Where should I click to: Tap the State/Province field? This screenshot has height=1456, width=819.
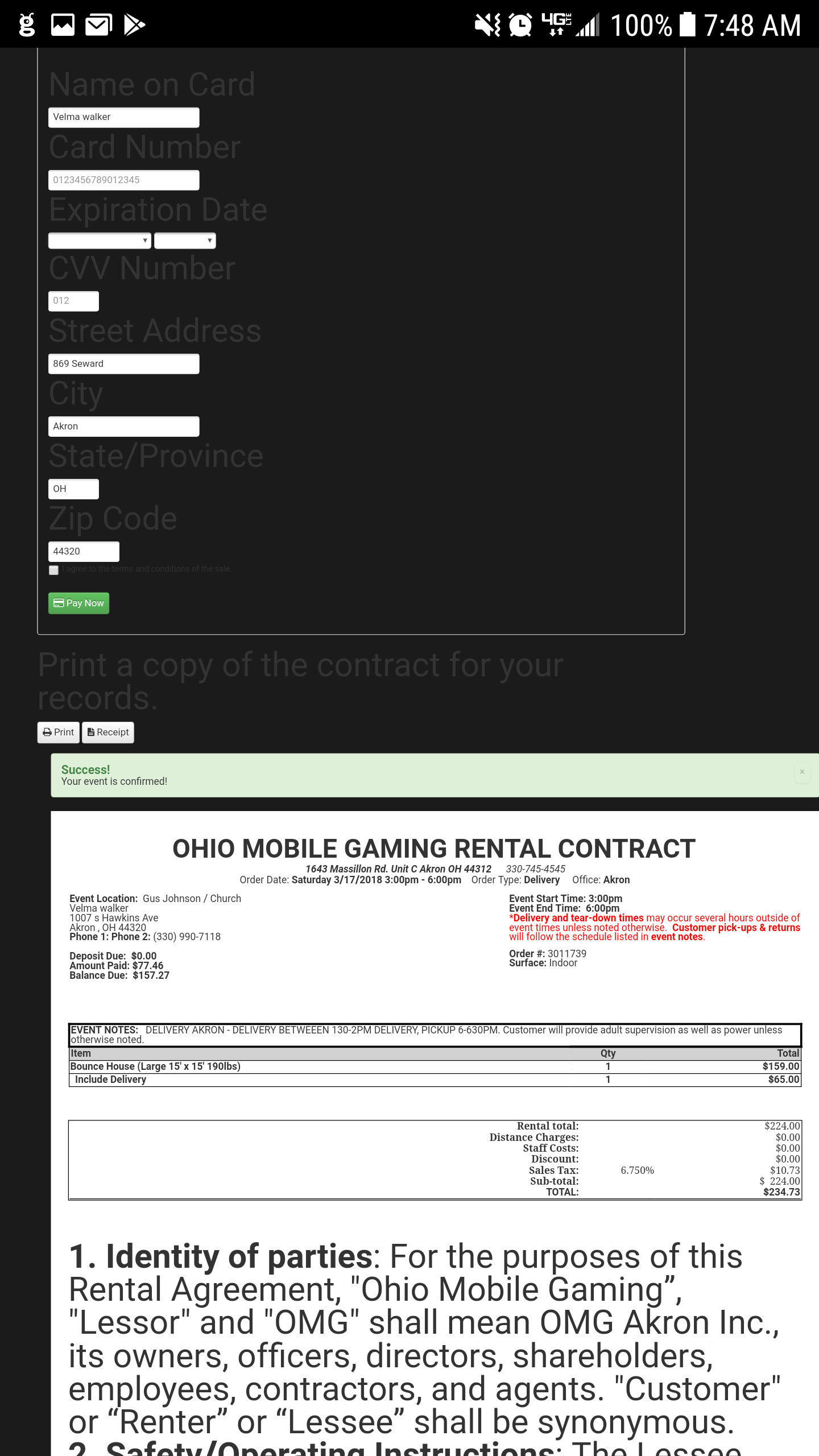point(73,489)
